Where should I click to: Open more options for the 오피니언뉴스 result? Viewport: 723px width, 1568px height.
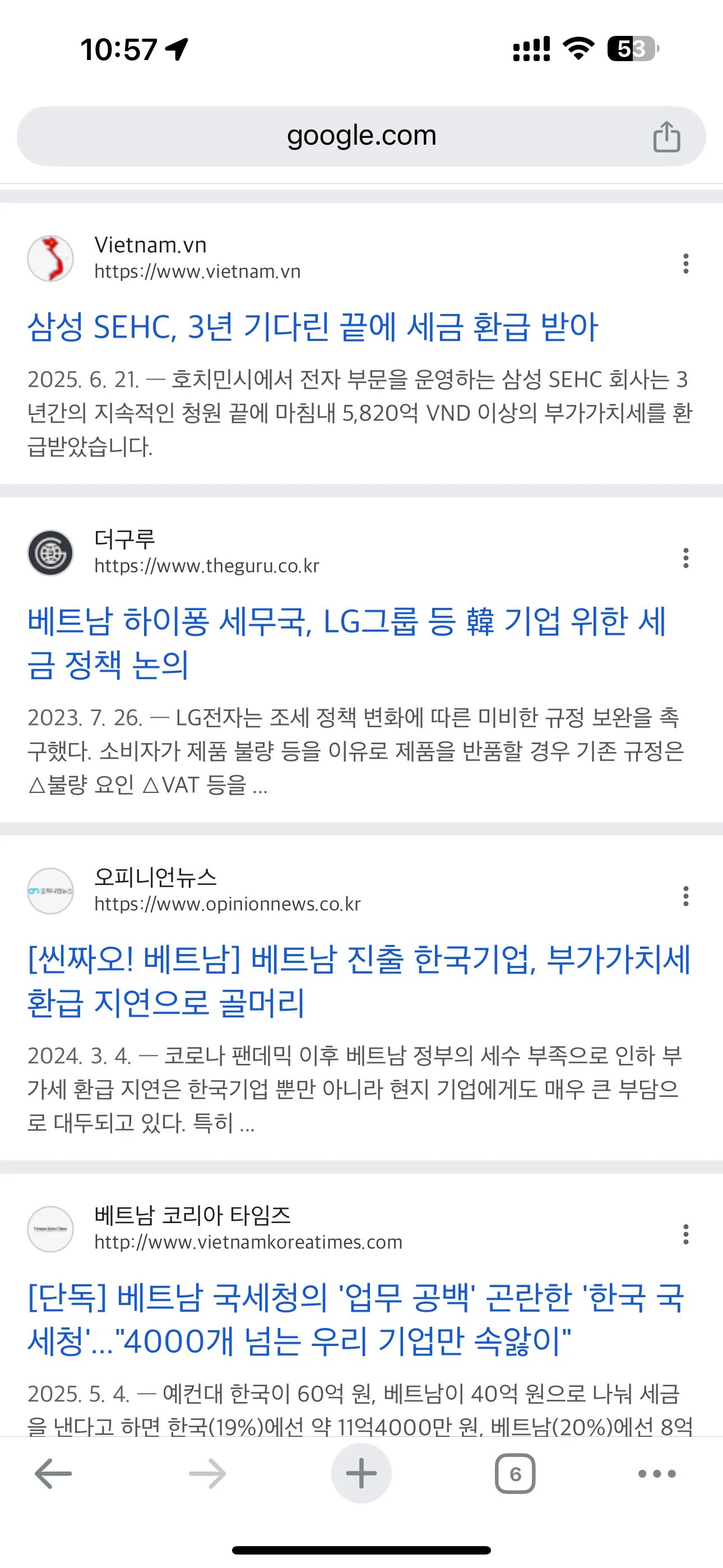click(686, 896)
